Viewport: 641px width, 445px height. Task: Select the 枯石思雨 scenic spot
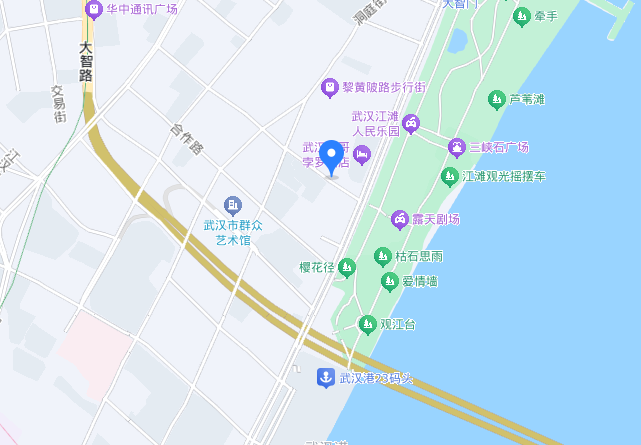[383, 256]
